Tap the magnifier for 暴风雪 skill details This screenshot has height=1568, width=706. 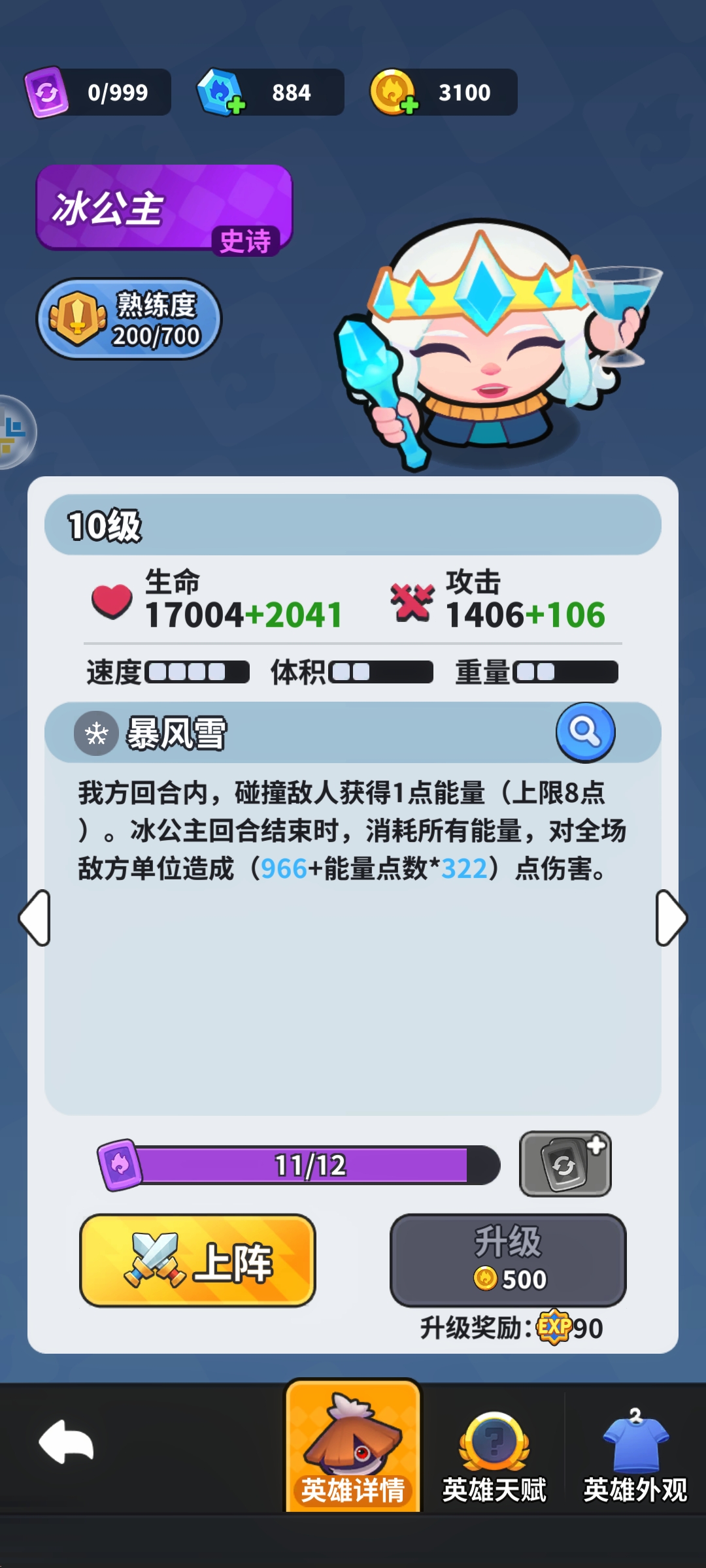(585, 732)
